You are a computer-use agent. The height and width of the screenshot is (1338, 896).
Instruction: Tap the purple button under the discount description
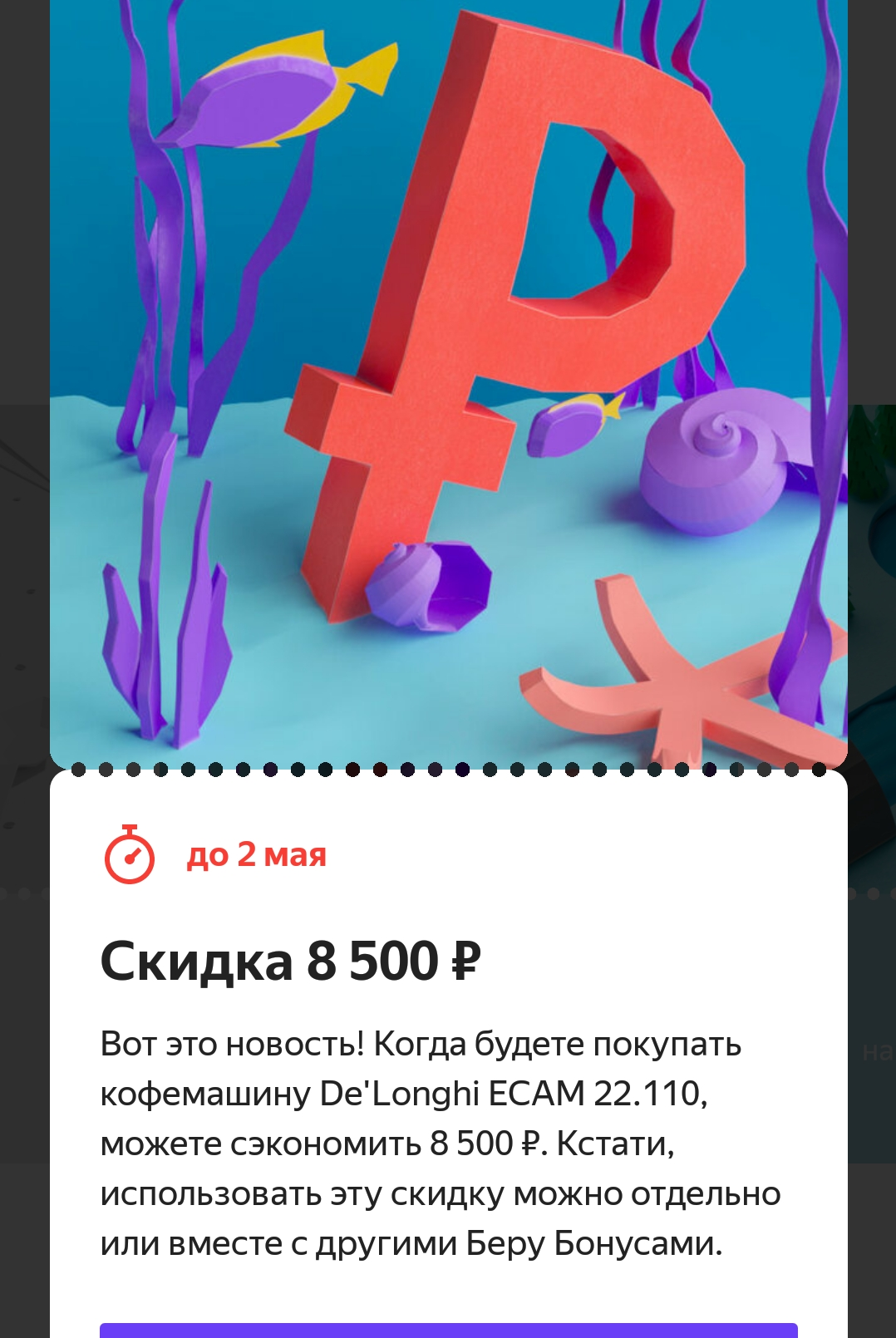click(449, 1330)
